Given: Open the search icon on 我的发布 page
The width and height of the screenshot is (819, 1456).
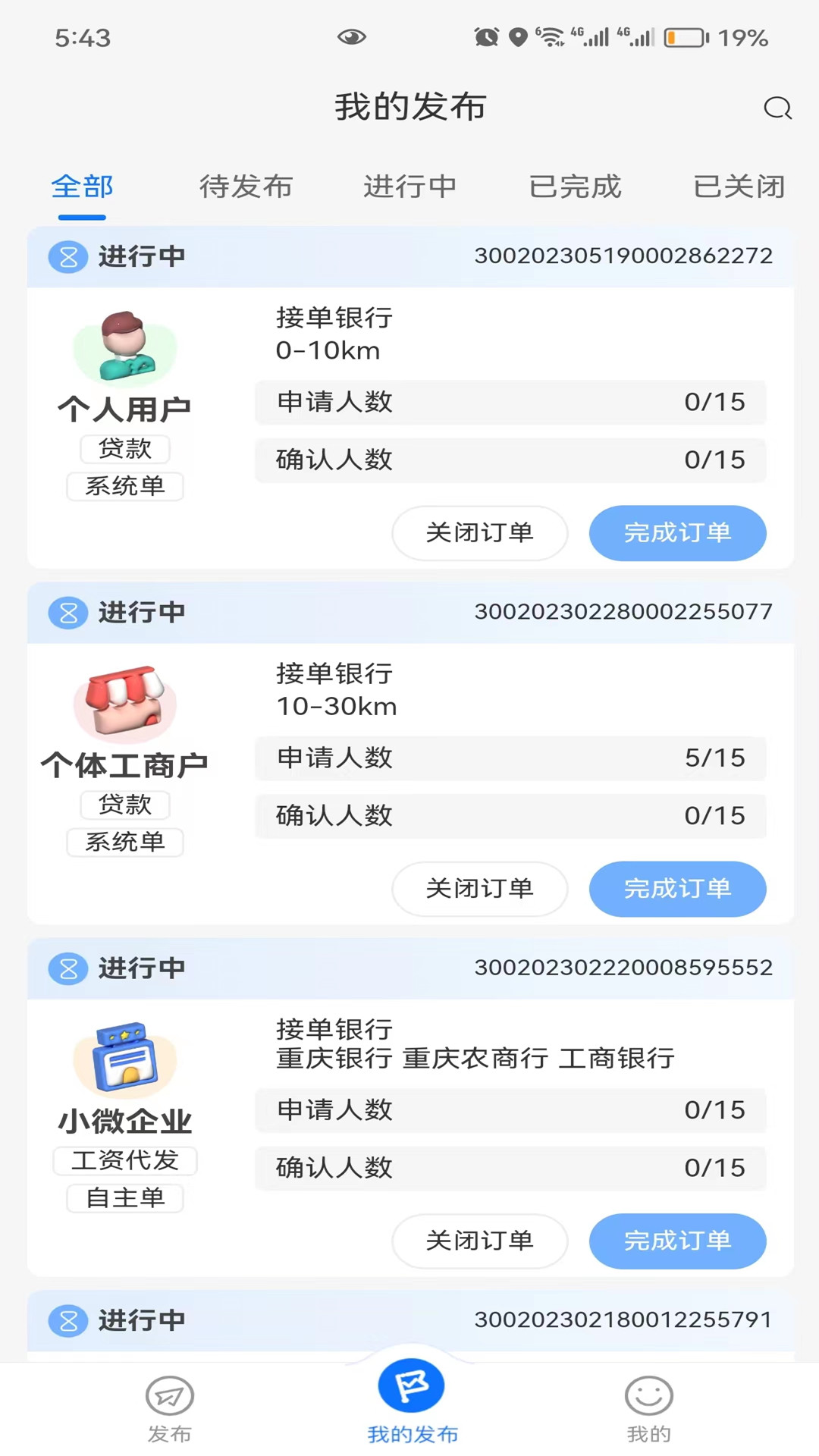Looking at the screenshot, I should (x=777, y=107).
